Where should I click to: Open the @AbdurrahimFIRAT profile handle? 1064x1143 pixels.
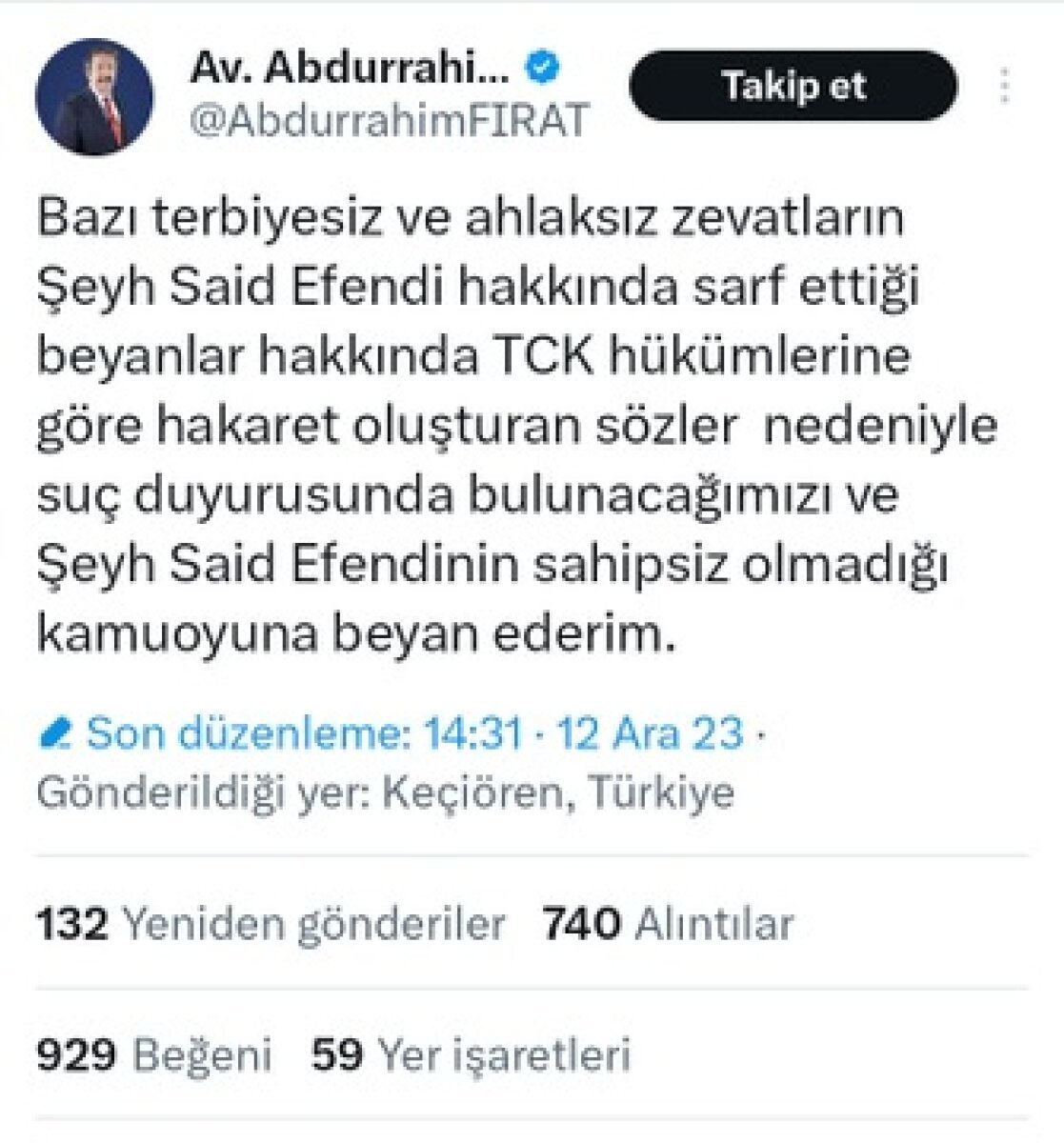coord(389,122)
